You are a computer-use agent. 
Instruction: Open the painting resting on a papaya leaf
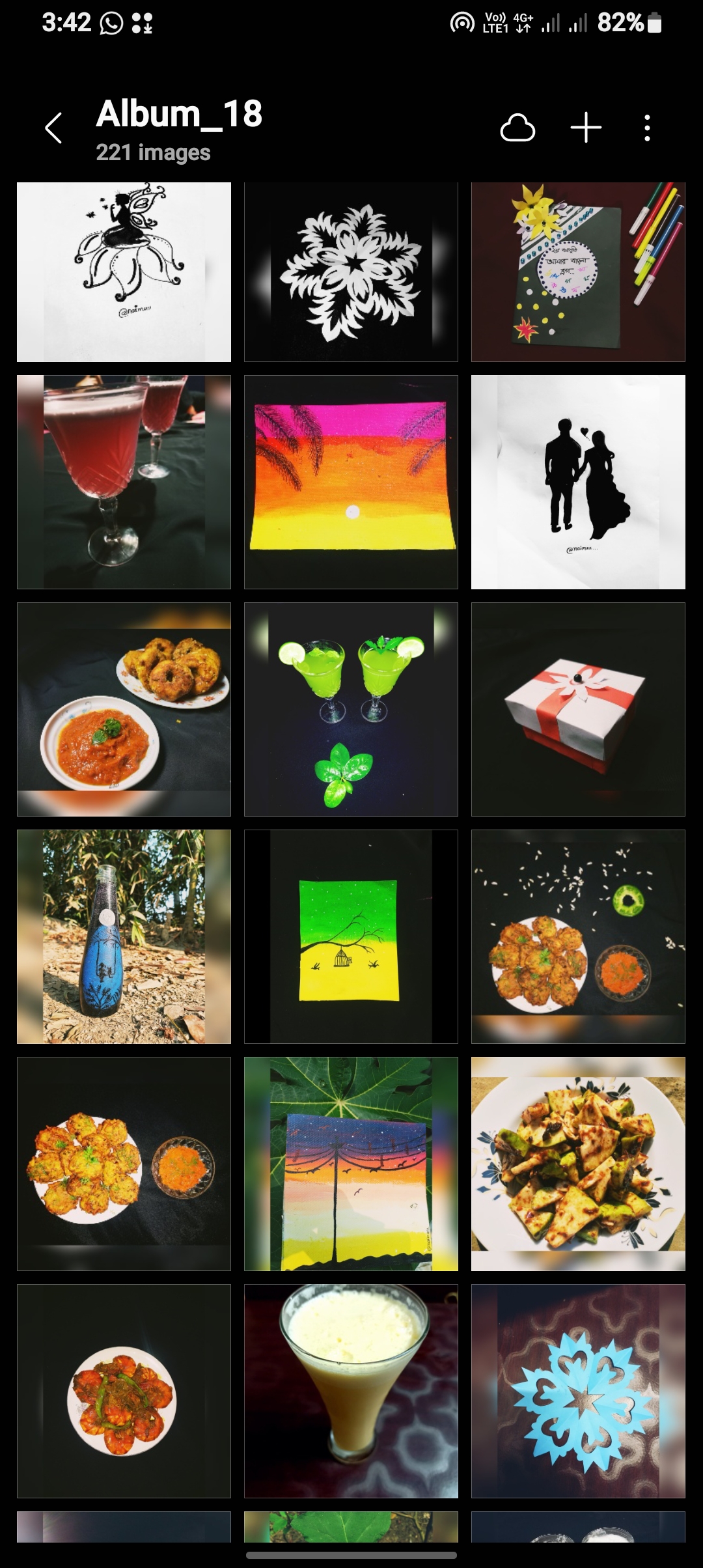[351, 1164]
